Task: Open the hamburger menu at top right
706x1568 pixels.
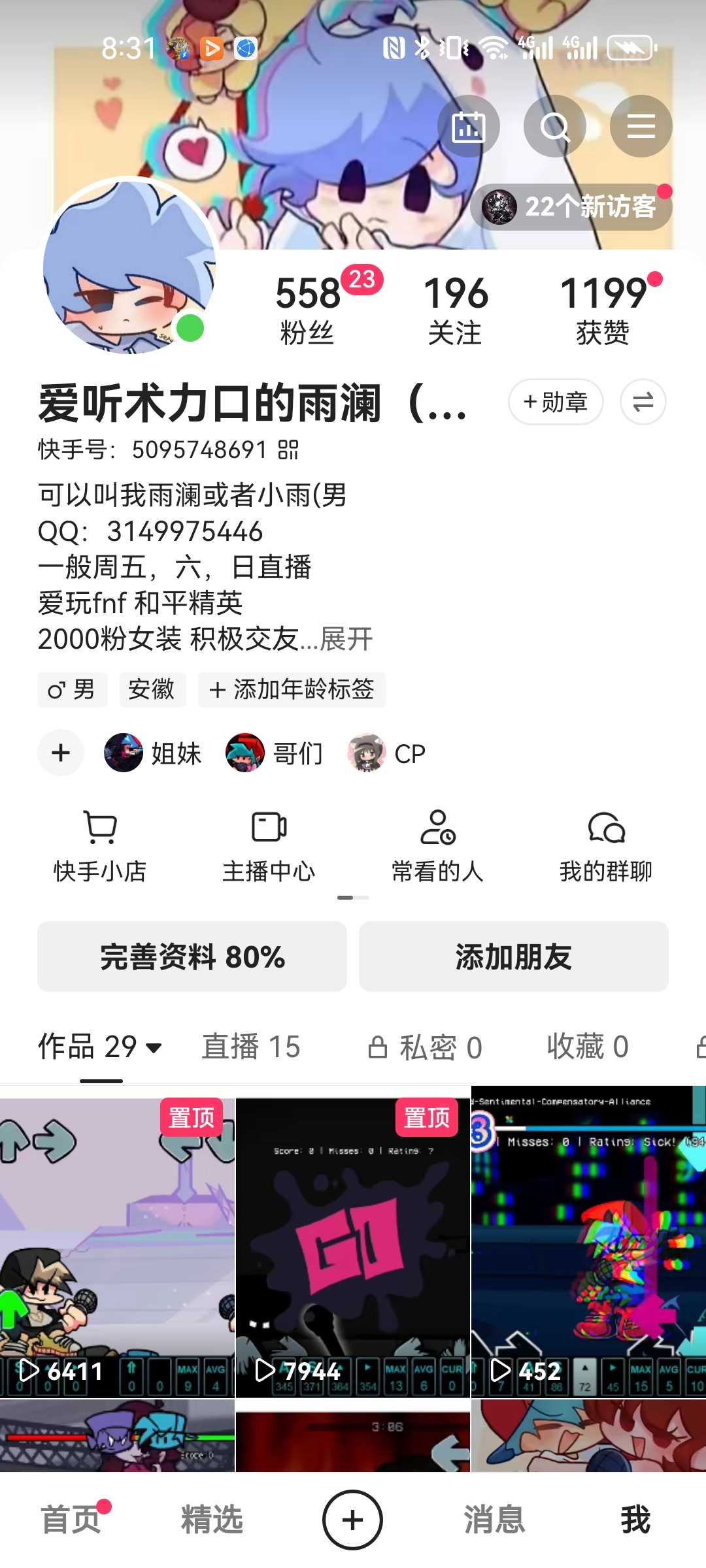Action: (641, 126)
